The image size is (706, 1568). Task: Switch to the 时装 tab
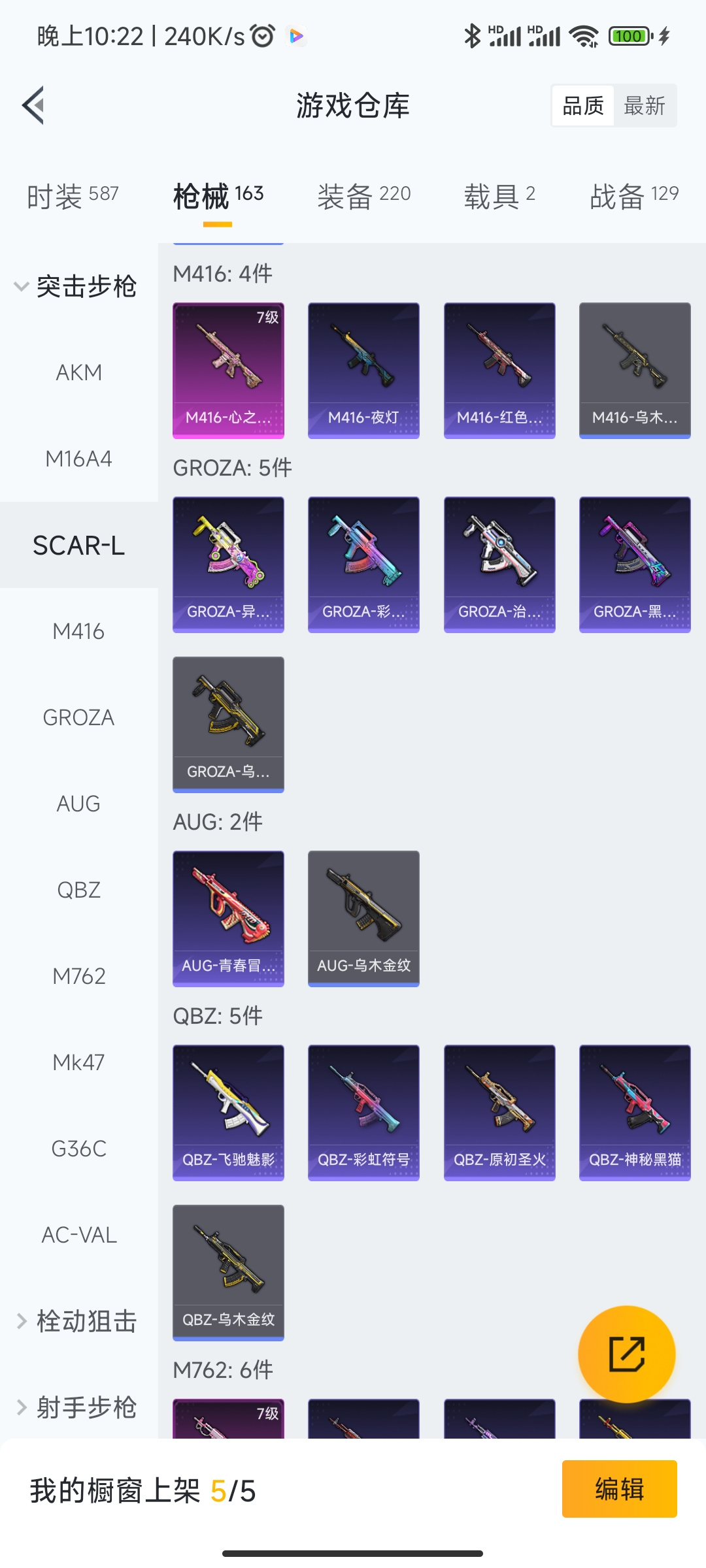pos(73,195)
